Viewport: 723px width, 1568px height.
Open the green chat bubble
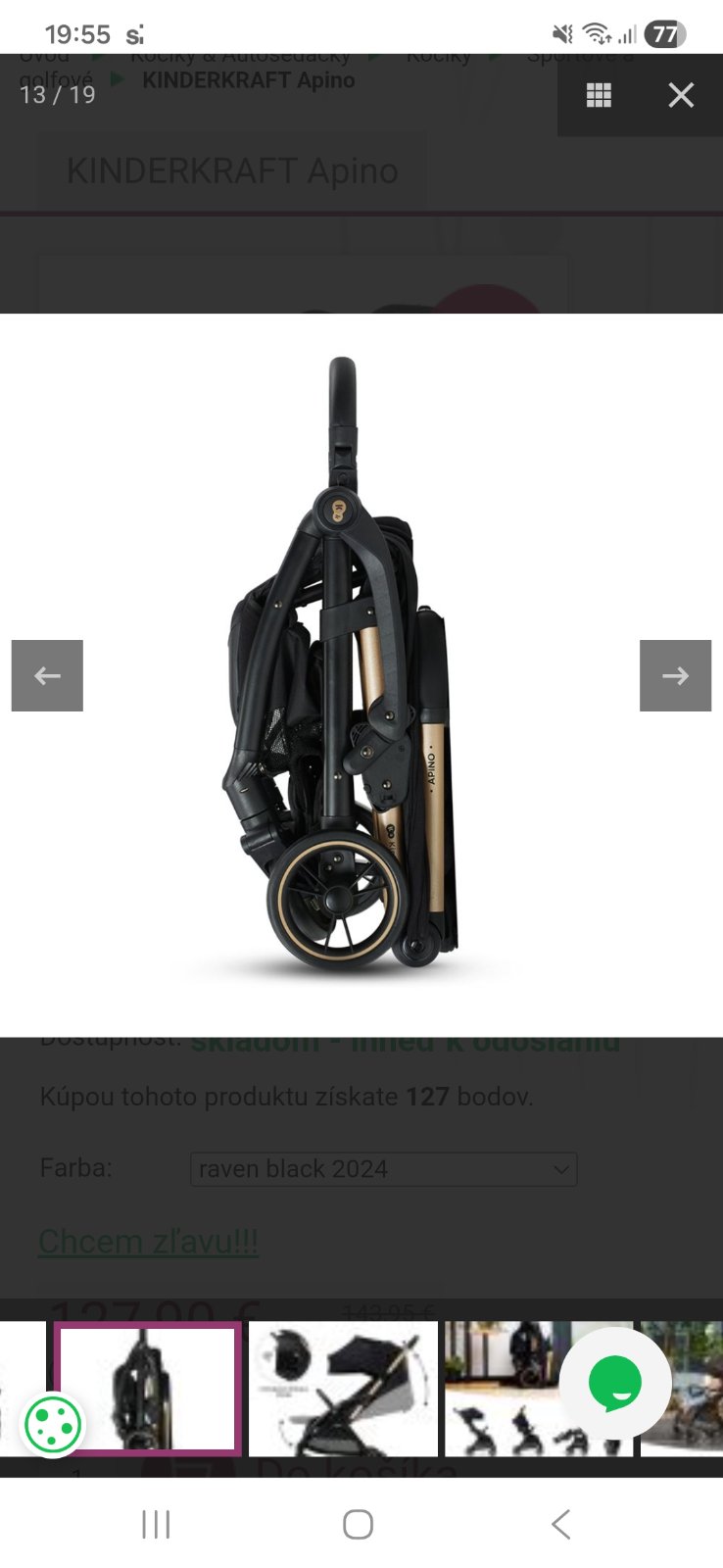615,1384
